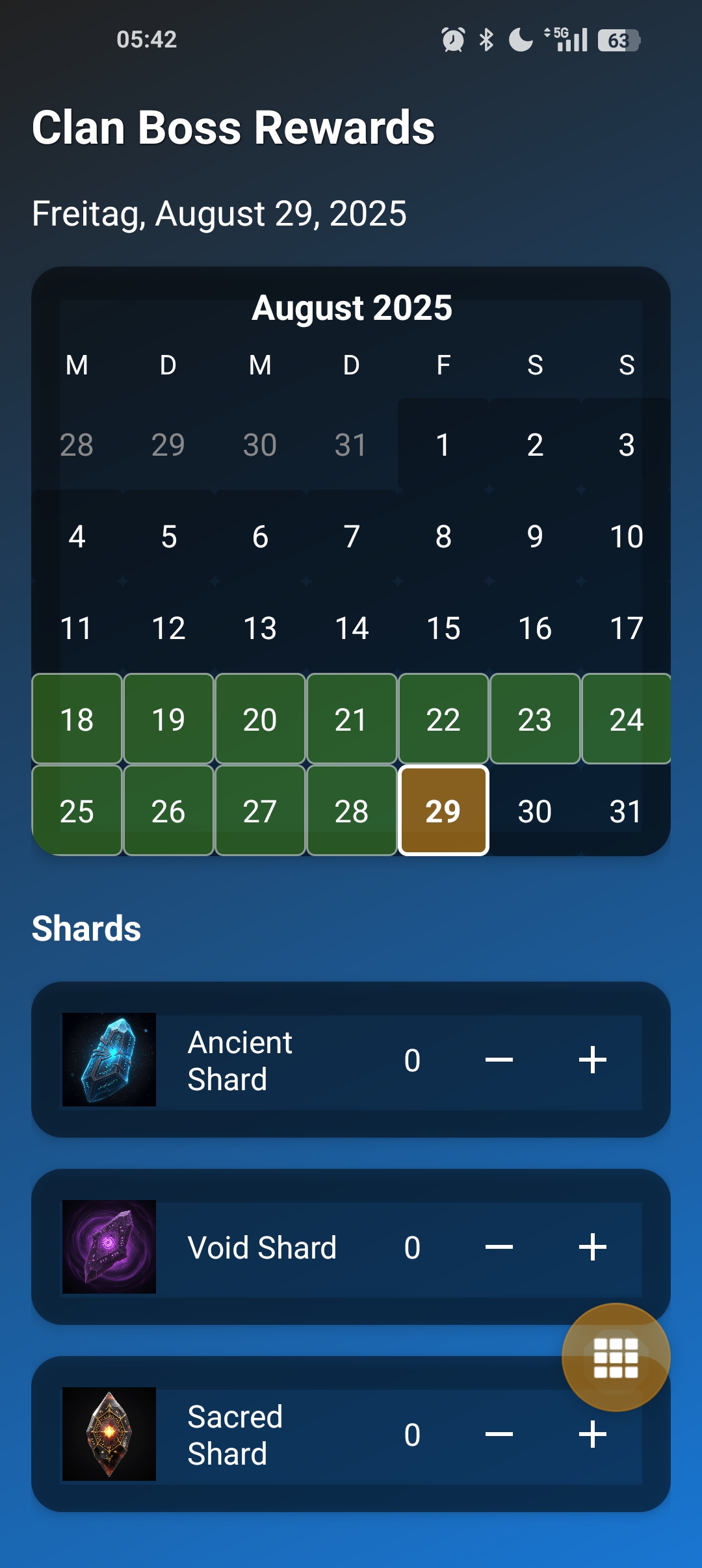702x1568 pixels.
Task: Subtract one Void Shard
Action: click(x=499, y=1248)
